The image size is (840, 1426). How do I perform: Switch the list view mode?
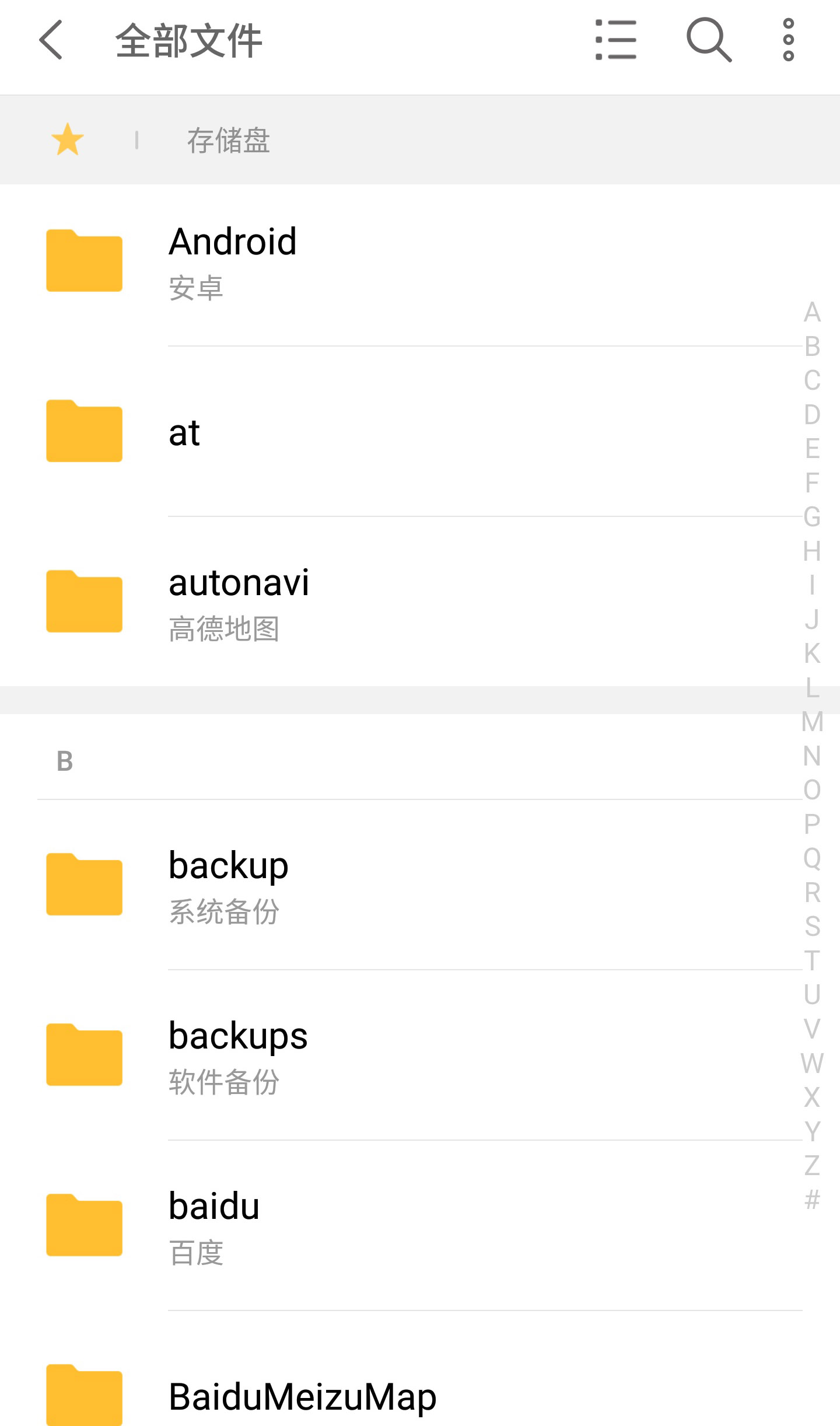pyautogui.click(x=615, y=40)
